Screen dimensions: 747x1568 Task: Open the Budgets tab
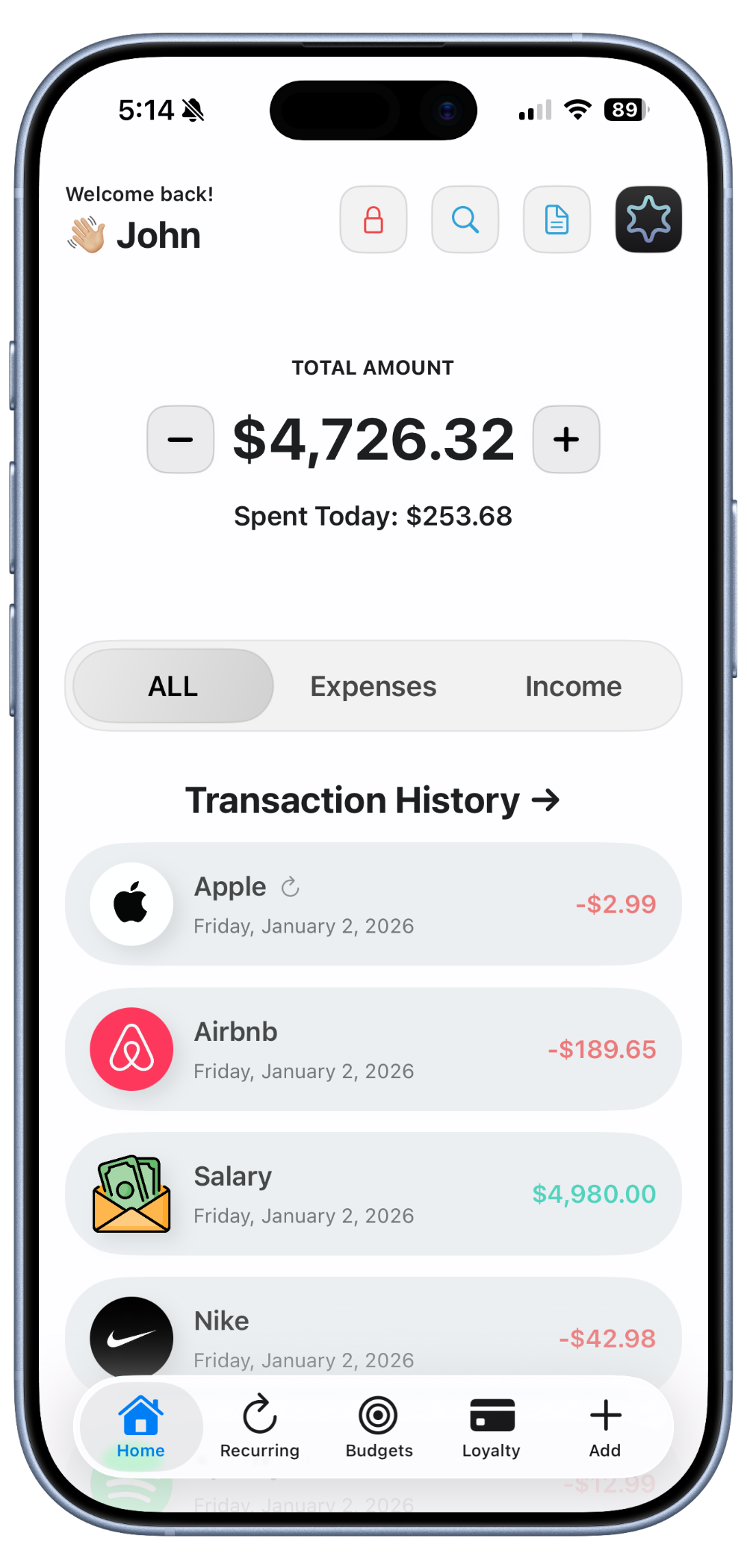coord(379,1427)
